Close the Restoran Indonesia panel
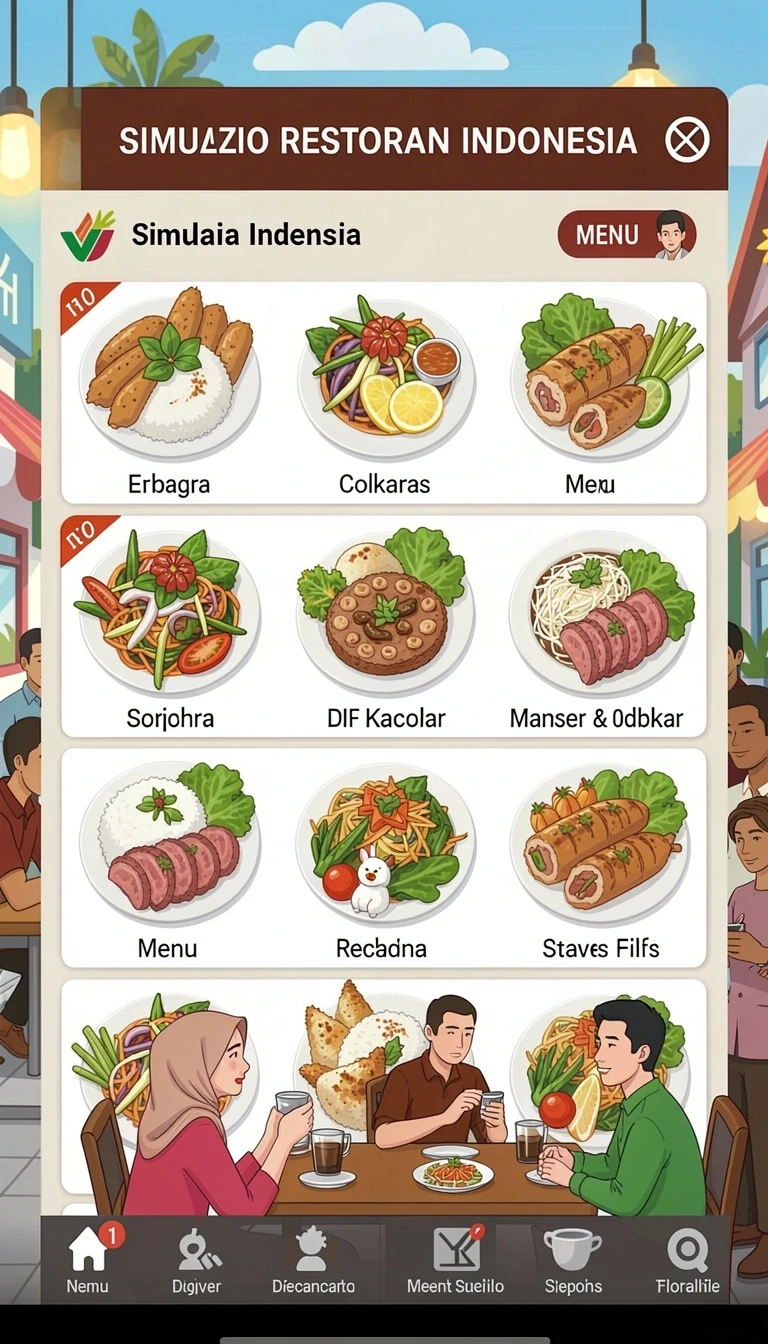This screenshot has width=768, height=1344. (687, 140)
